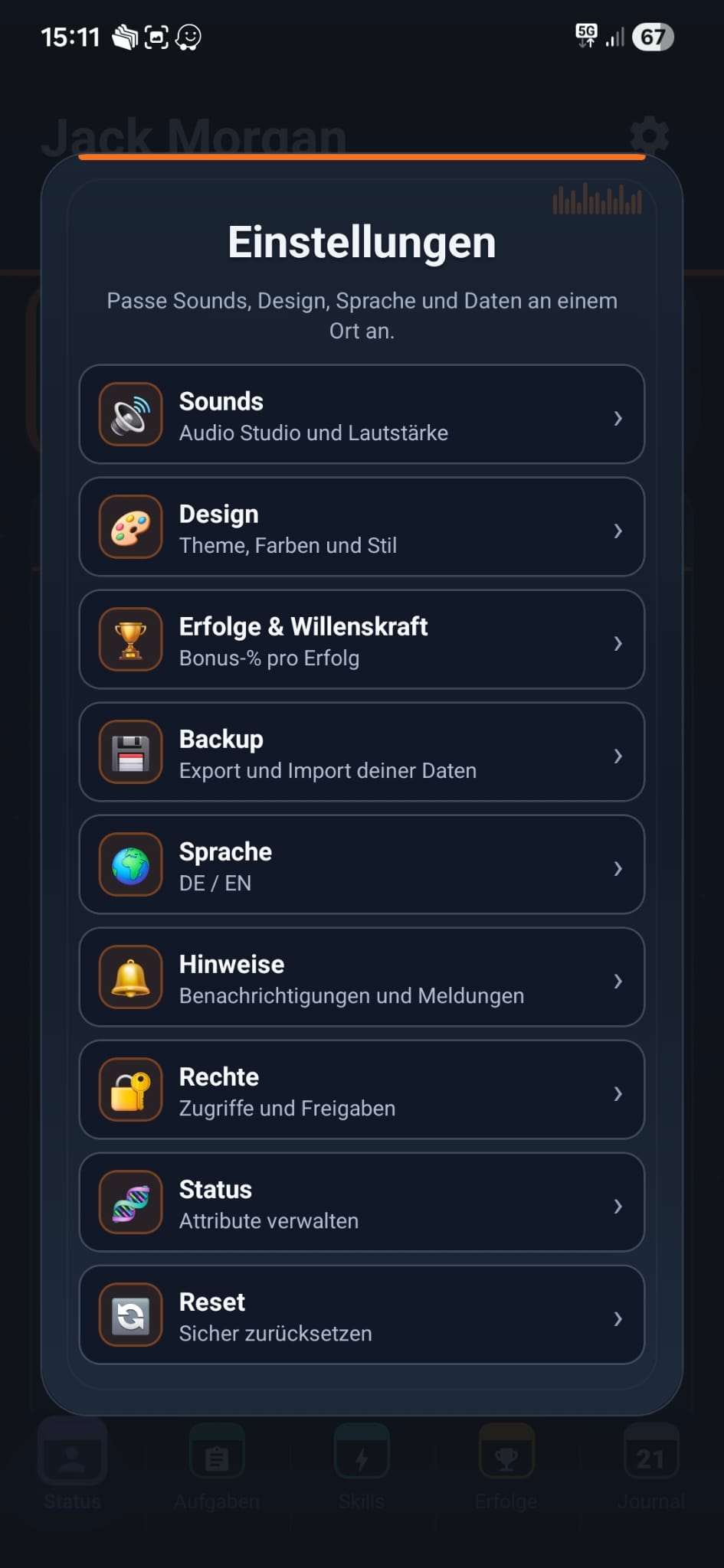724x1568 pixels.
Task: Open Sounds audio studio settings
Action: (362, 414)
